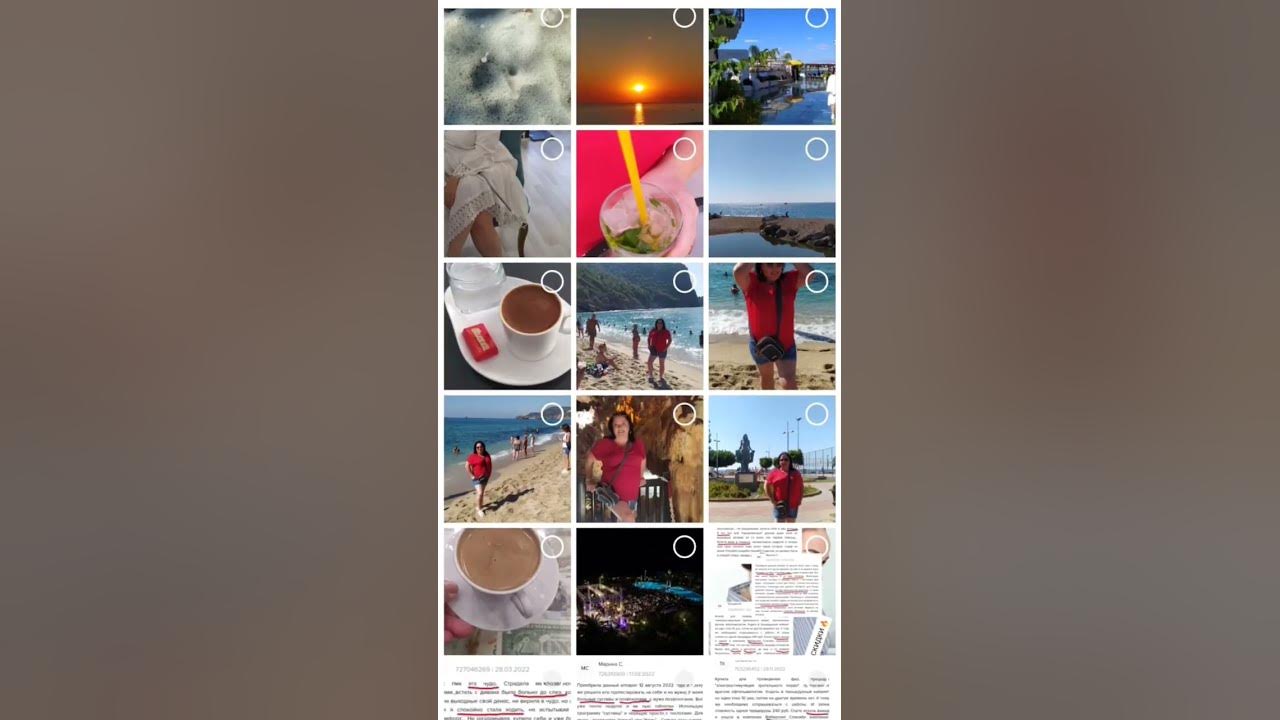Screen dimensions: 1280x720
Task: Select the Turkish coffee and water photo
Action: tap(552, 282)
